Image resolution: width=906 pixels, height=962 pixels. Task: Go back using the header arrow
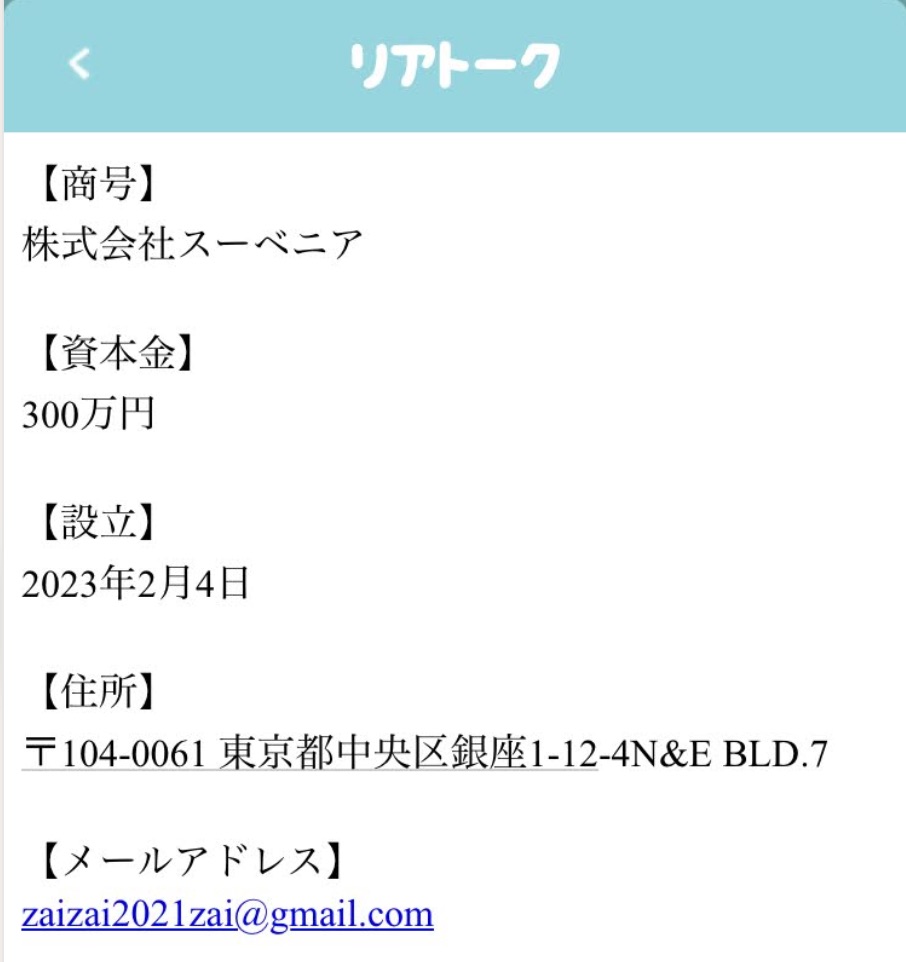79,65
